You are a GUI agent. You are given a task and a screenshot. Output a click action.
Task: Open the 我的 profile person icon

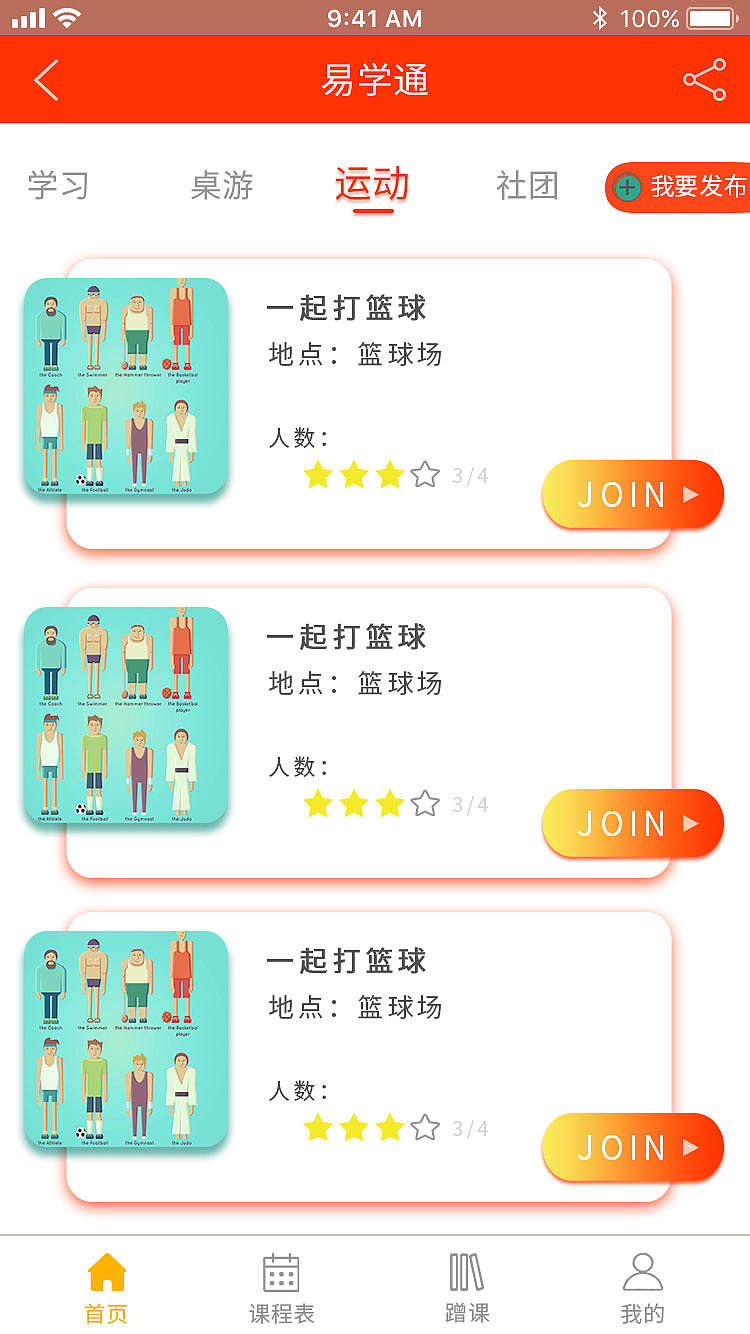(x=641, y=1271)
